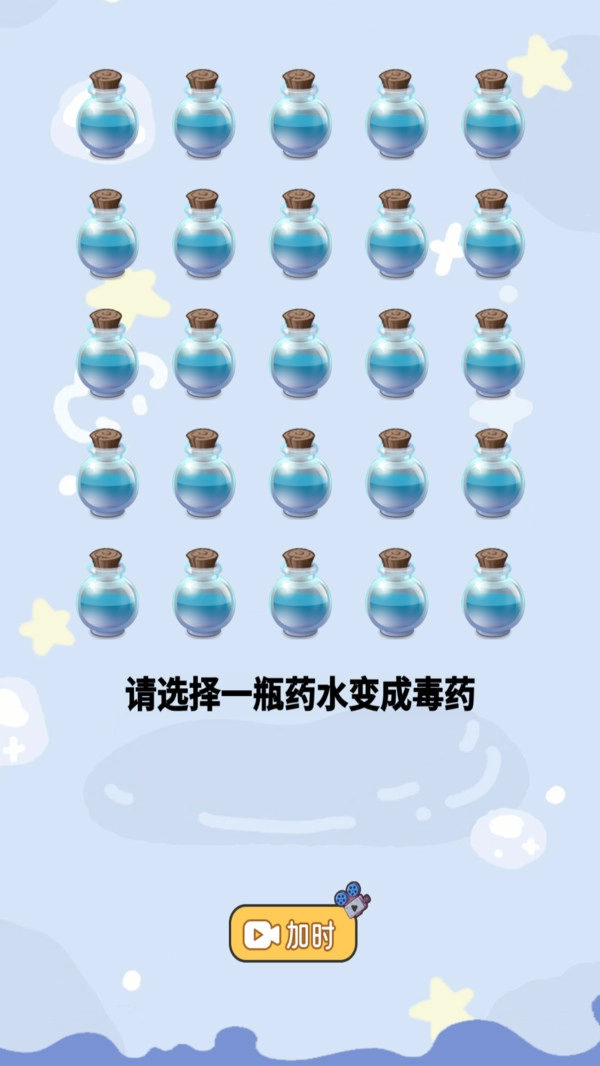Select the last bottle in the first row
This screenshot has width=600, height=1066.
click(x=492, y=116)
